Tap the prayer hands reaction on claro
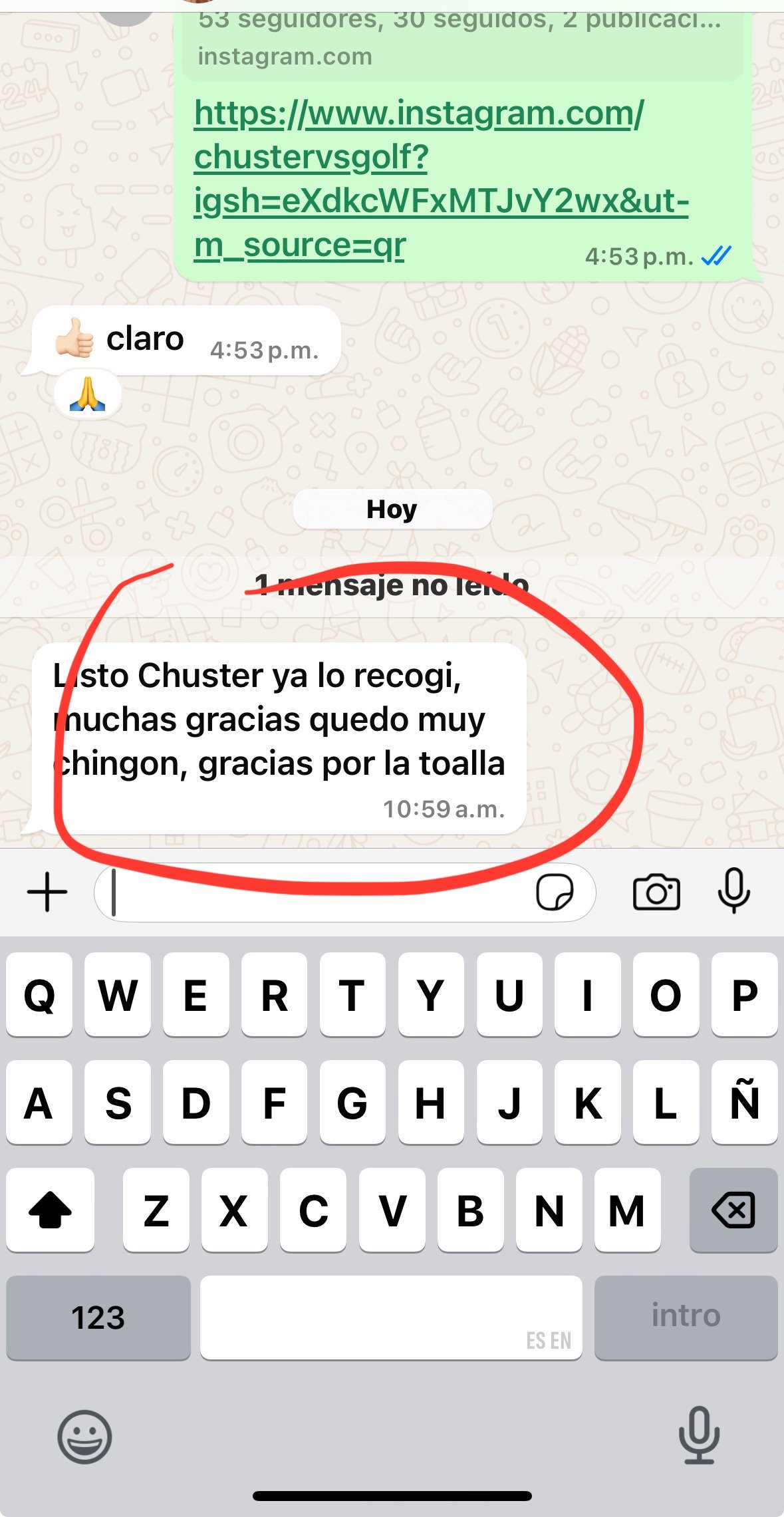Image resolution: width=784 pixels, height=1517 pixels. coord(88,395)
